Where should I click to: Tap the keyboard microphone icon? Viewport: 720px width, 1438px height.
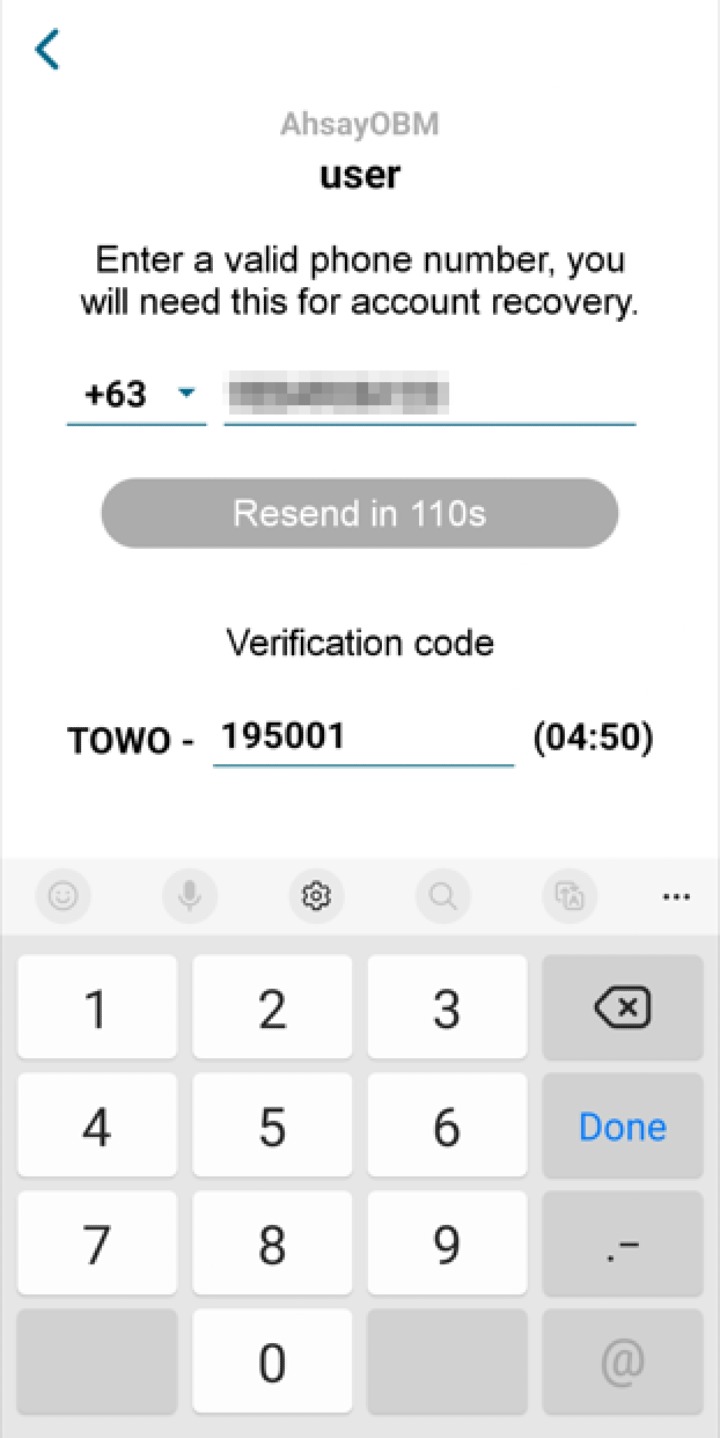pyautogui.click(x=189, y=896)
